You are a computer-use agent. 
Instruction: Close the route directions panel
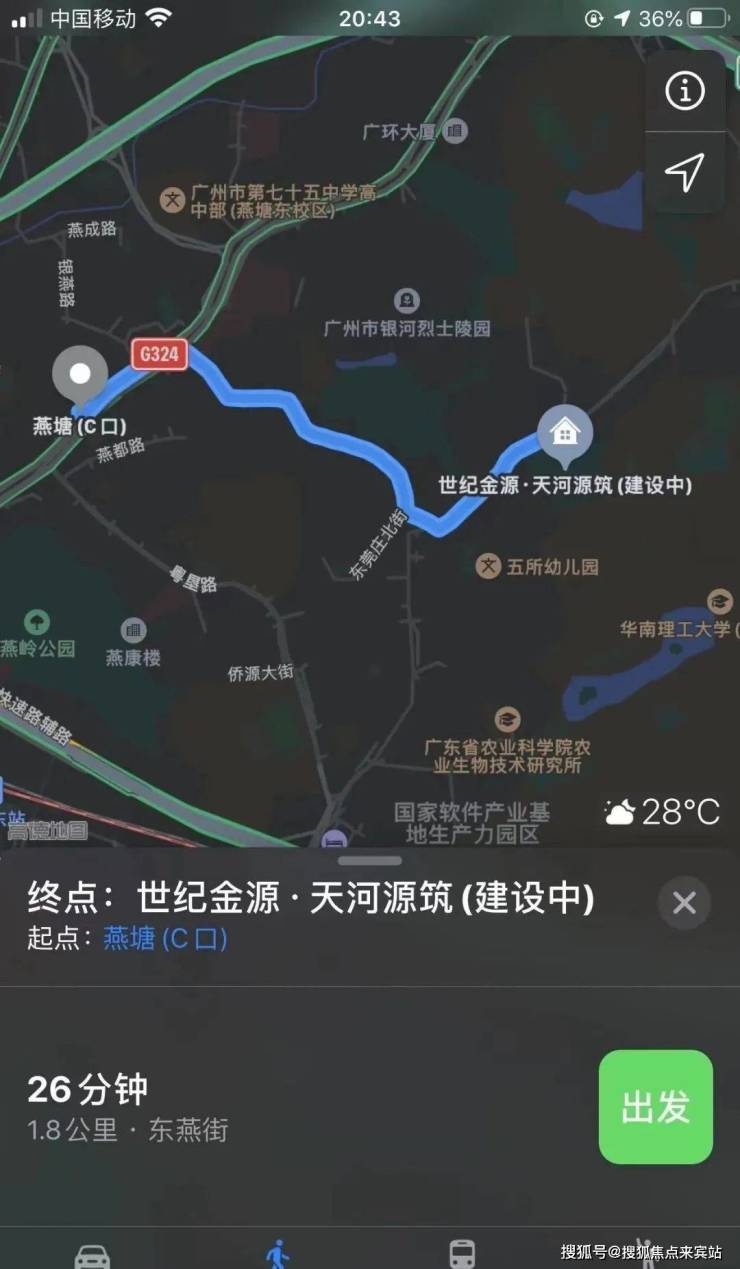point(684,903)
